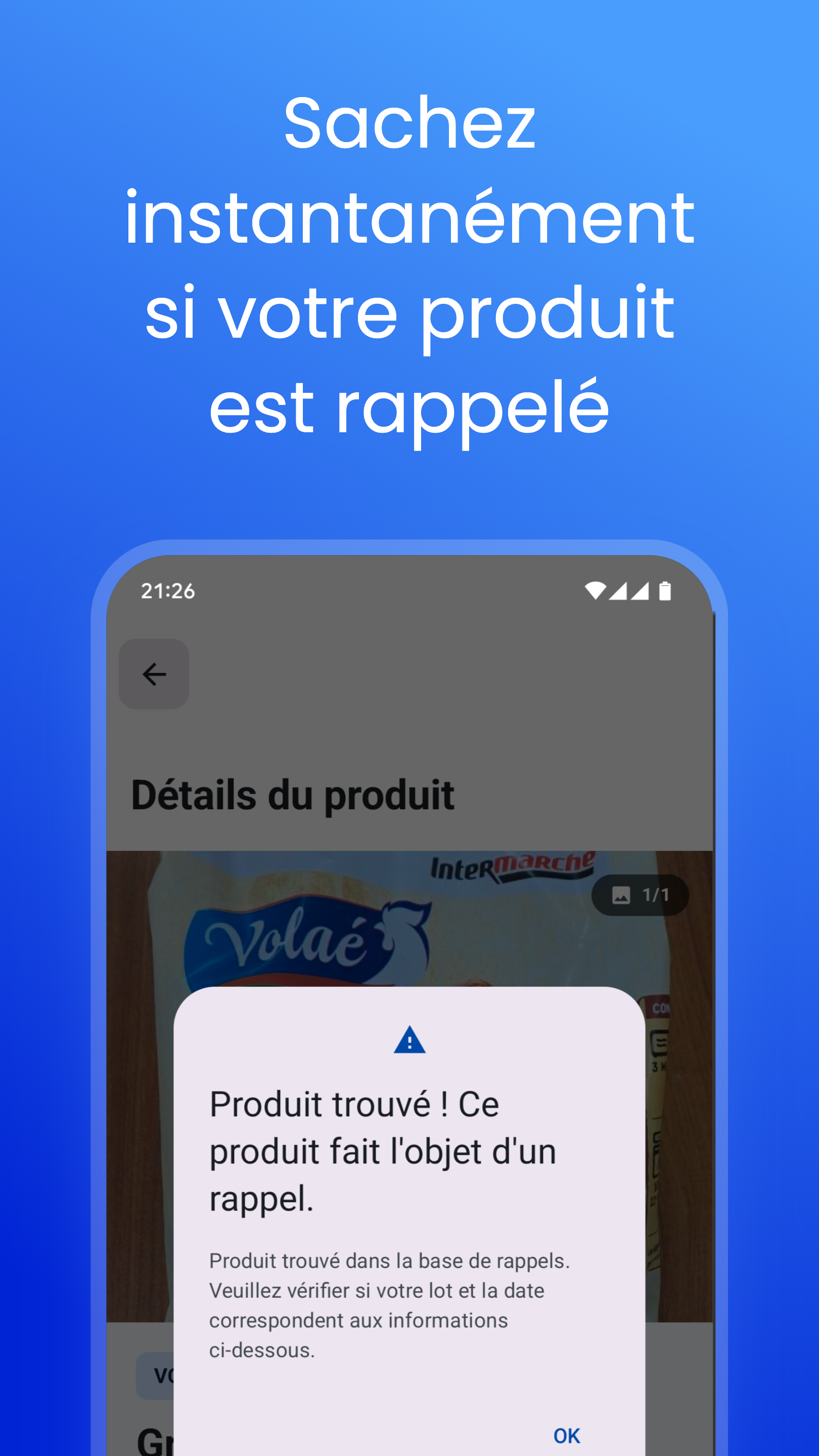Tap the Détails du produit heading

click(293, 795)
